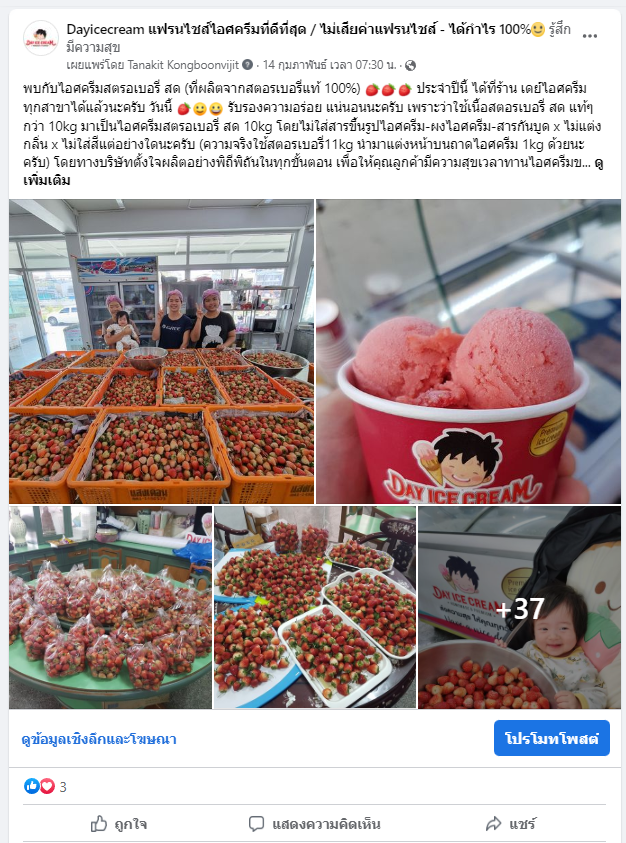Share the post with แชร์
The image size is (626, 843).
(510, 824)
